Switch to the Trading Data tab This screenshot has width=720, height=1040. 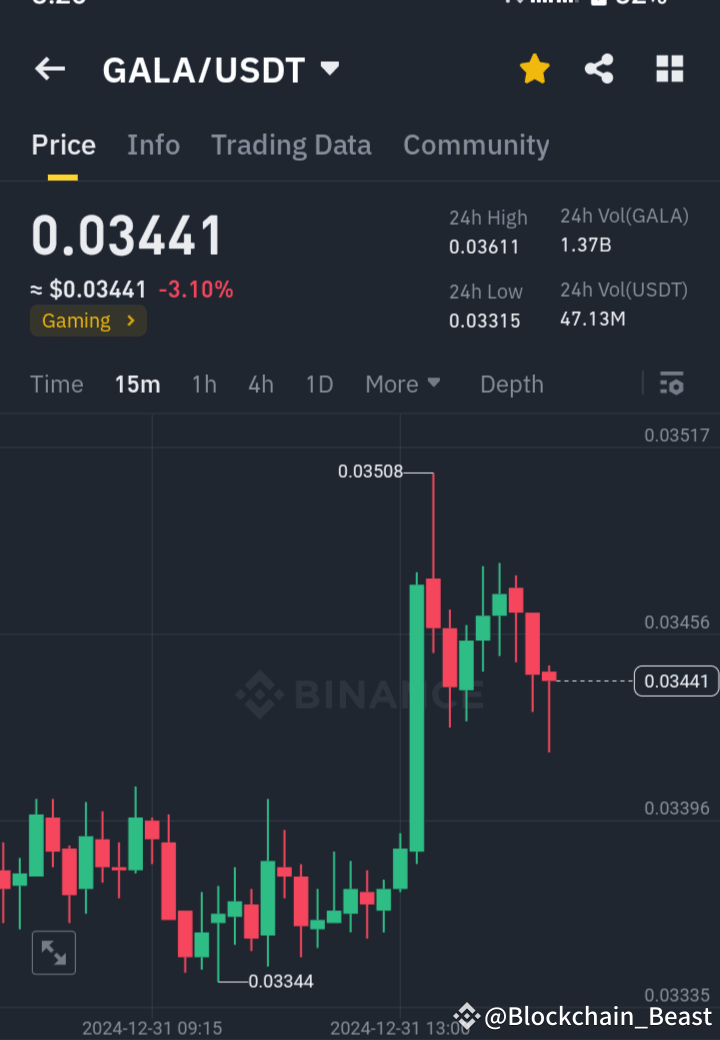(x=291, y=145)
